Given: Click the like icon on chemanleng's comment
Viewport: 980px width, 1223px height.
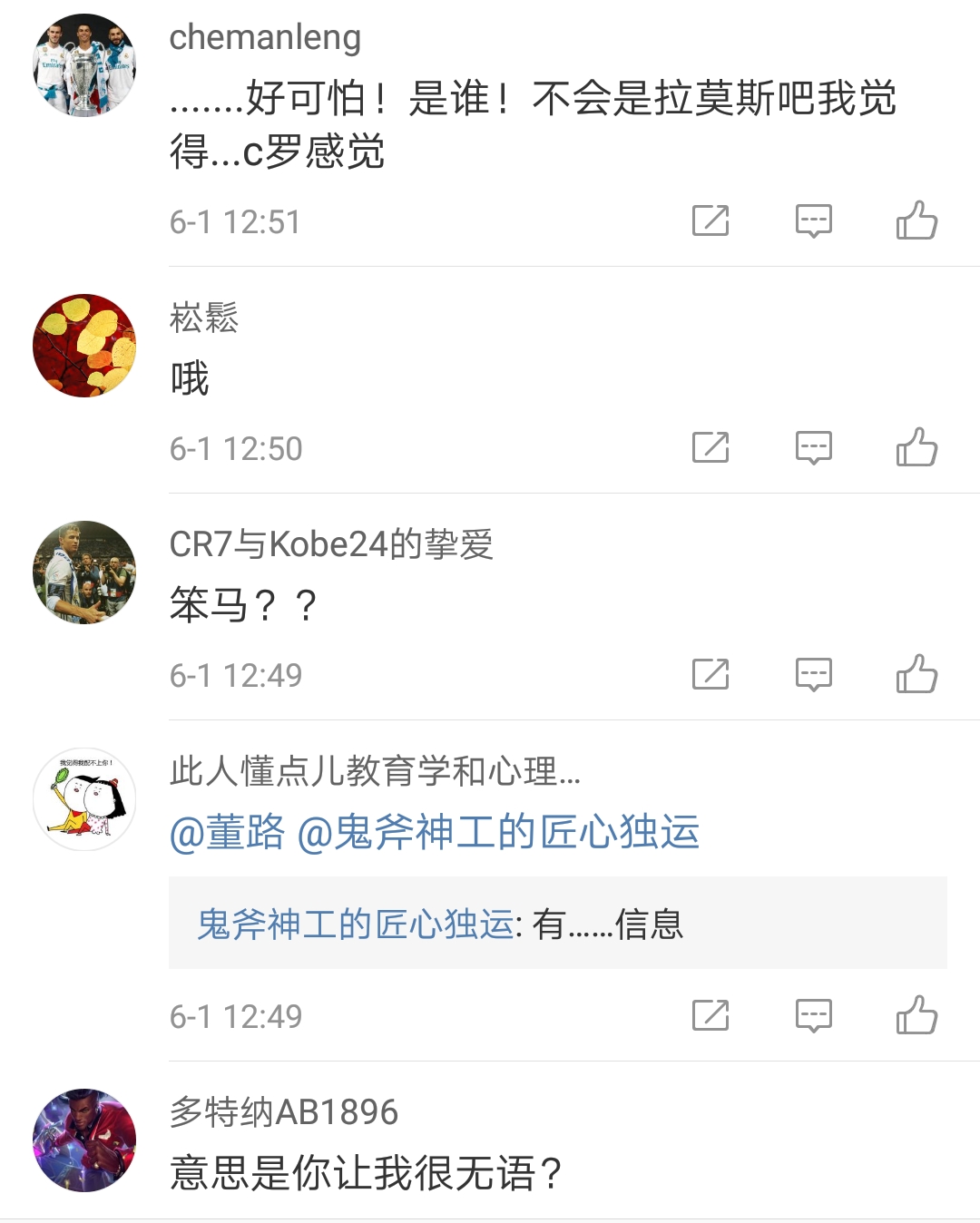Looking at the screenshot, I should coord(919,220).
